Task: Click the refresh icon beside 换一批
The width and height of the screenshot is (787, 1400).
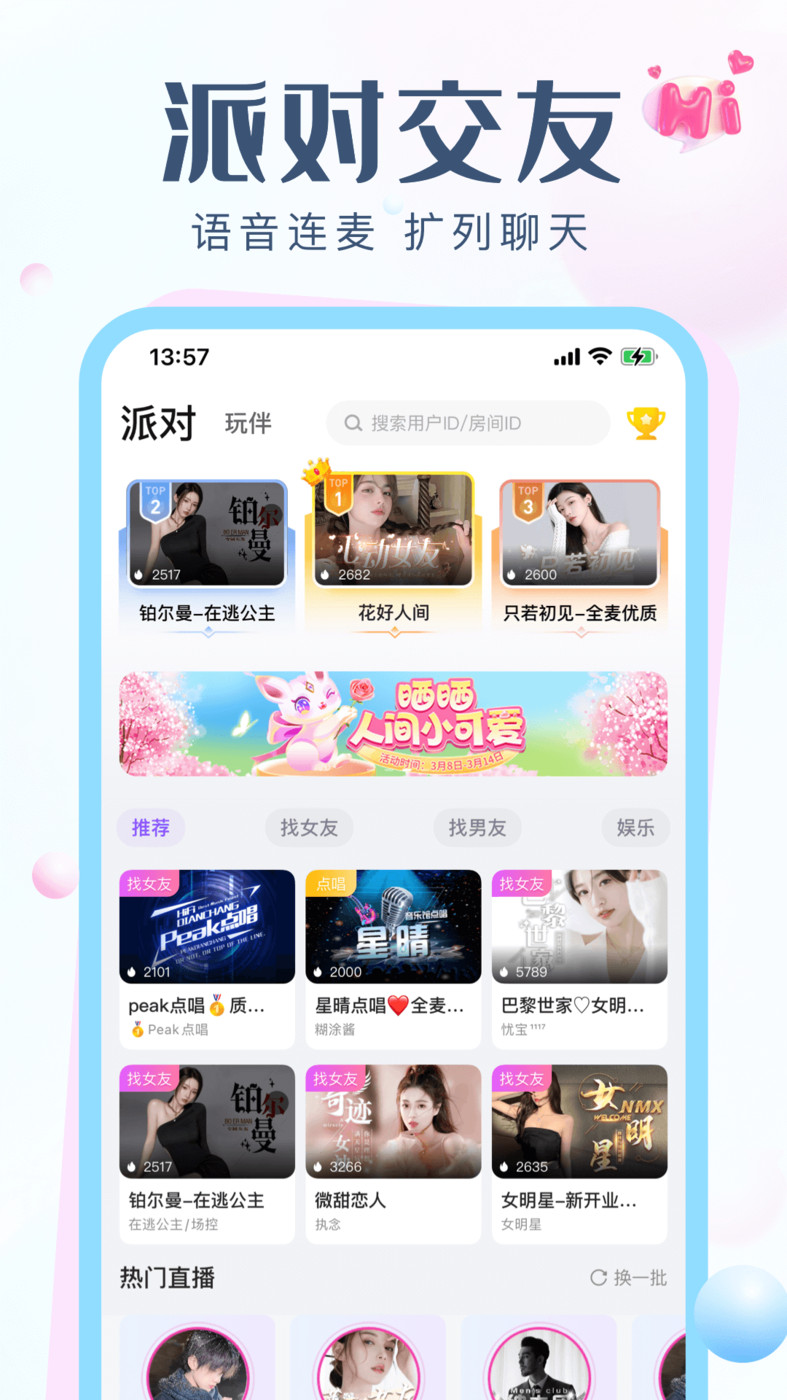Action: pos(598,1277)
